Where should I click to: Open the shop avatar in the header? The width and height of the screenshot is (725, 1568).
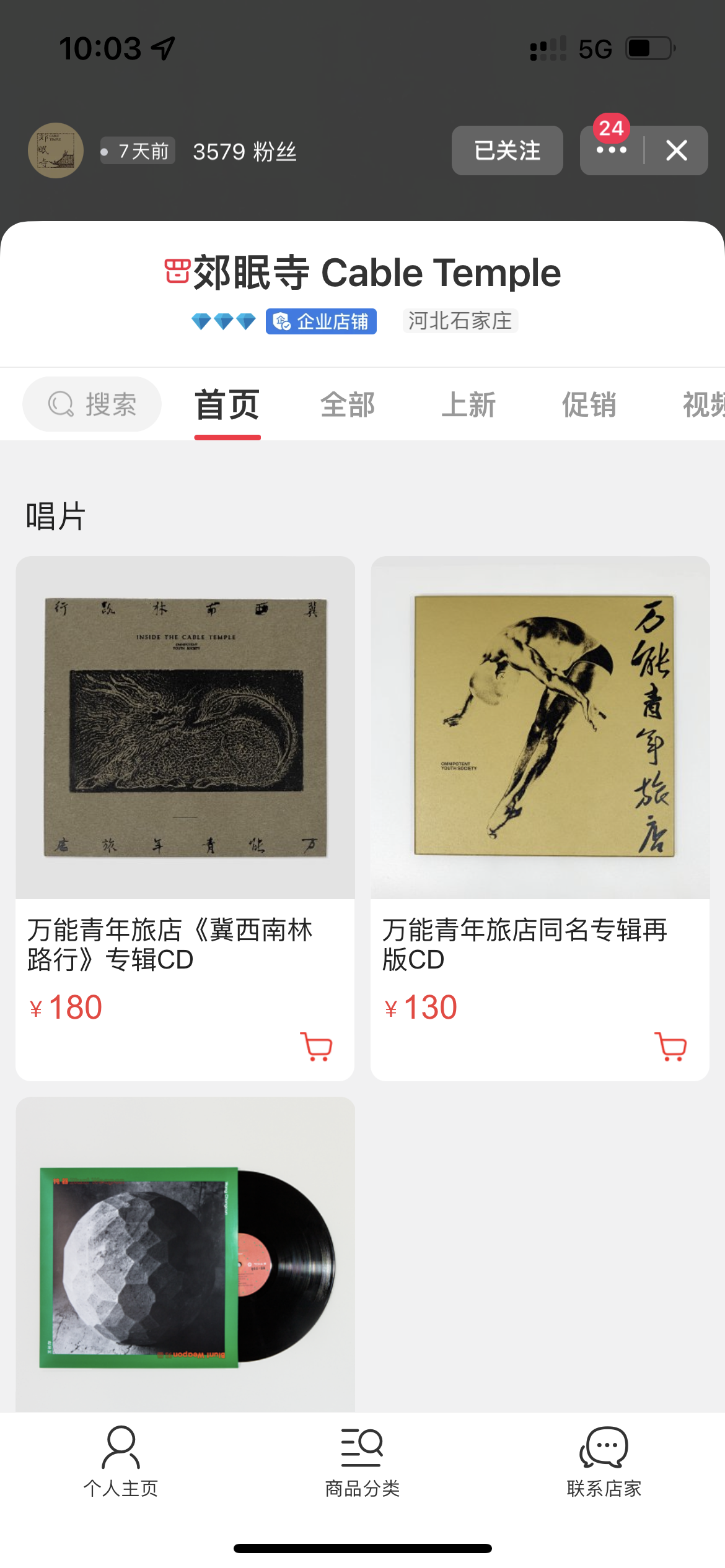point(56,150)
